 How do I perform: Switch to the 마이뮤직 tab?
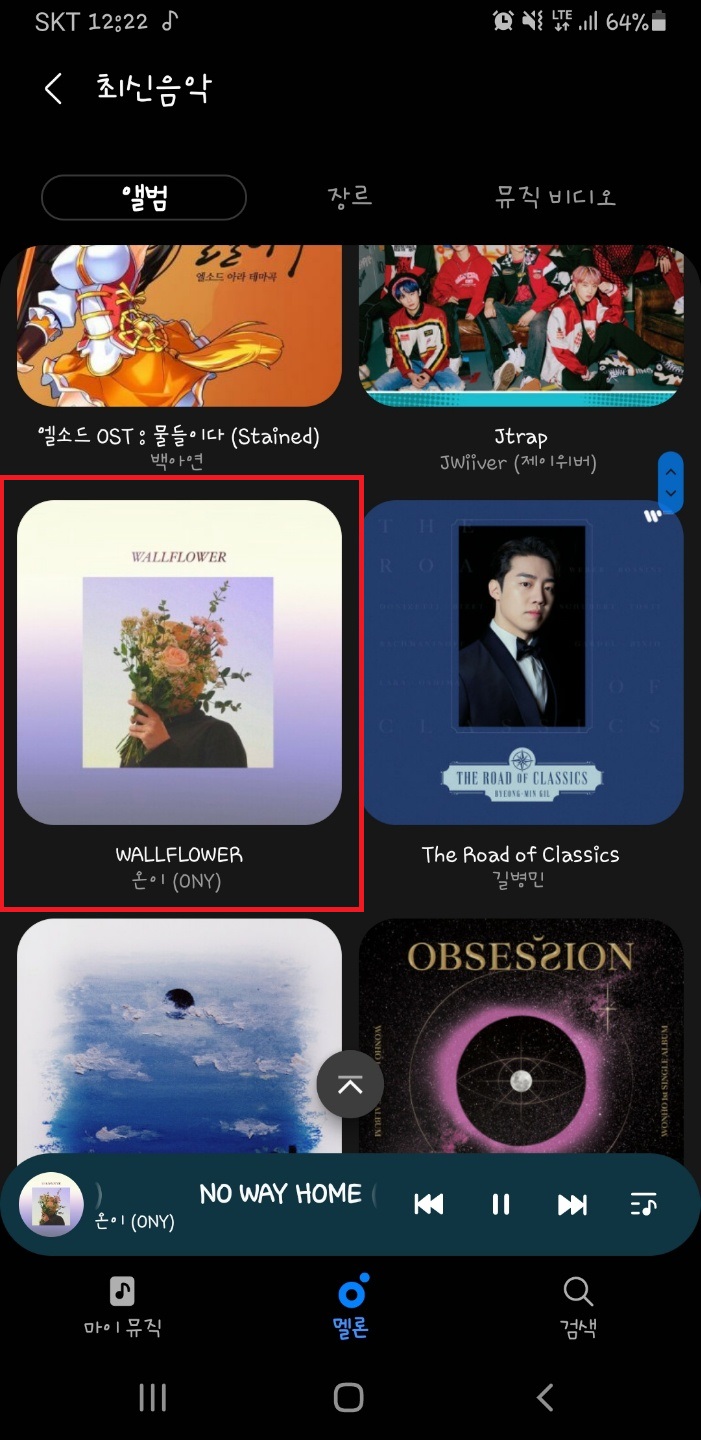tap(122, 1306)
